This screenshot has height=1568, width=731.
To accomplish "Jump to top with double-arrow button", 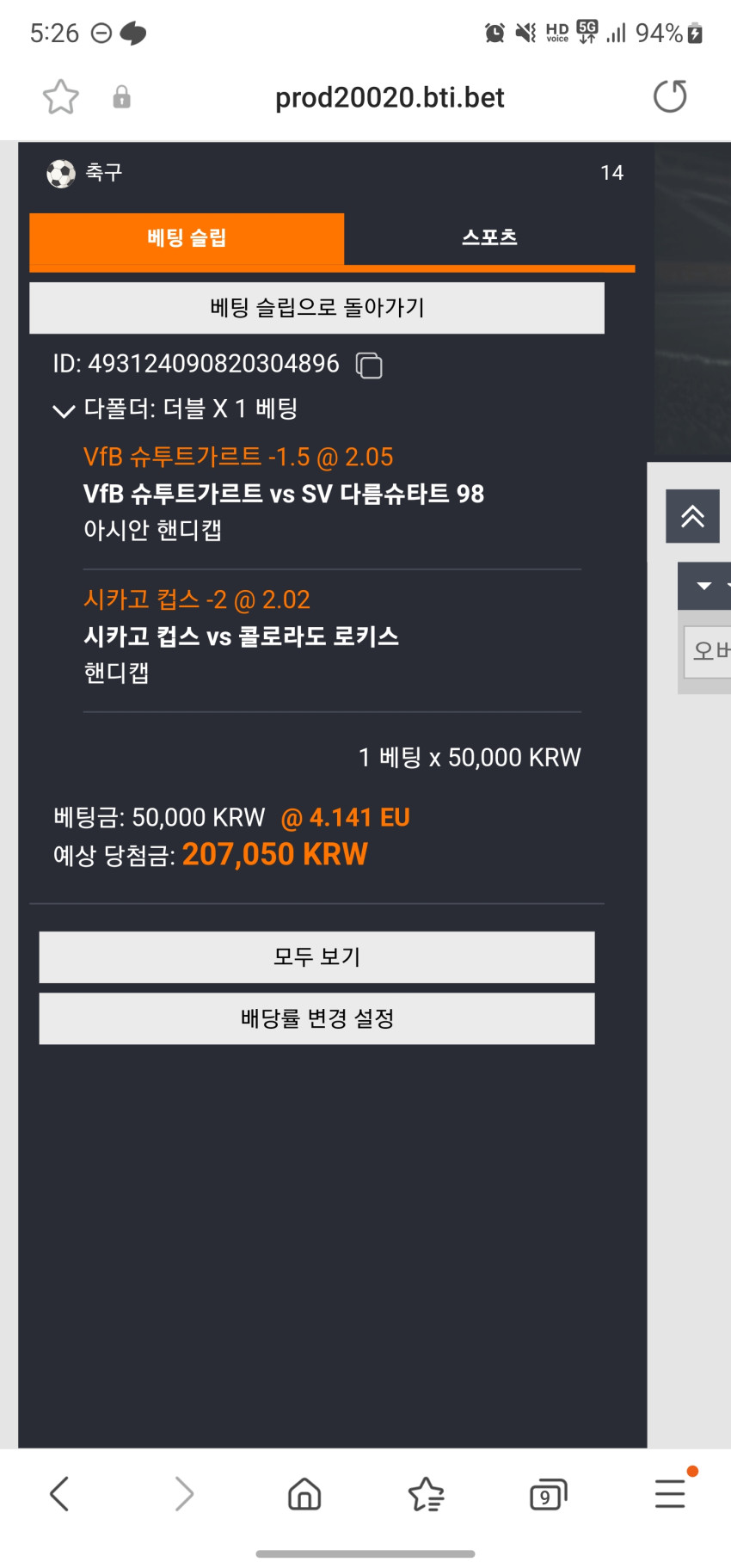I will (692, 516).
